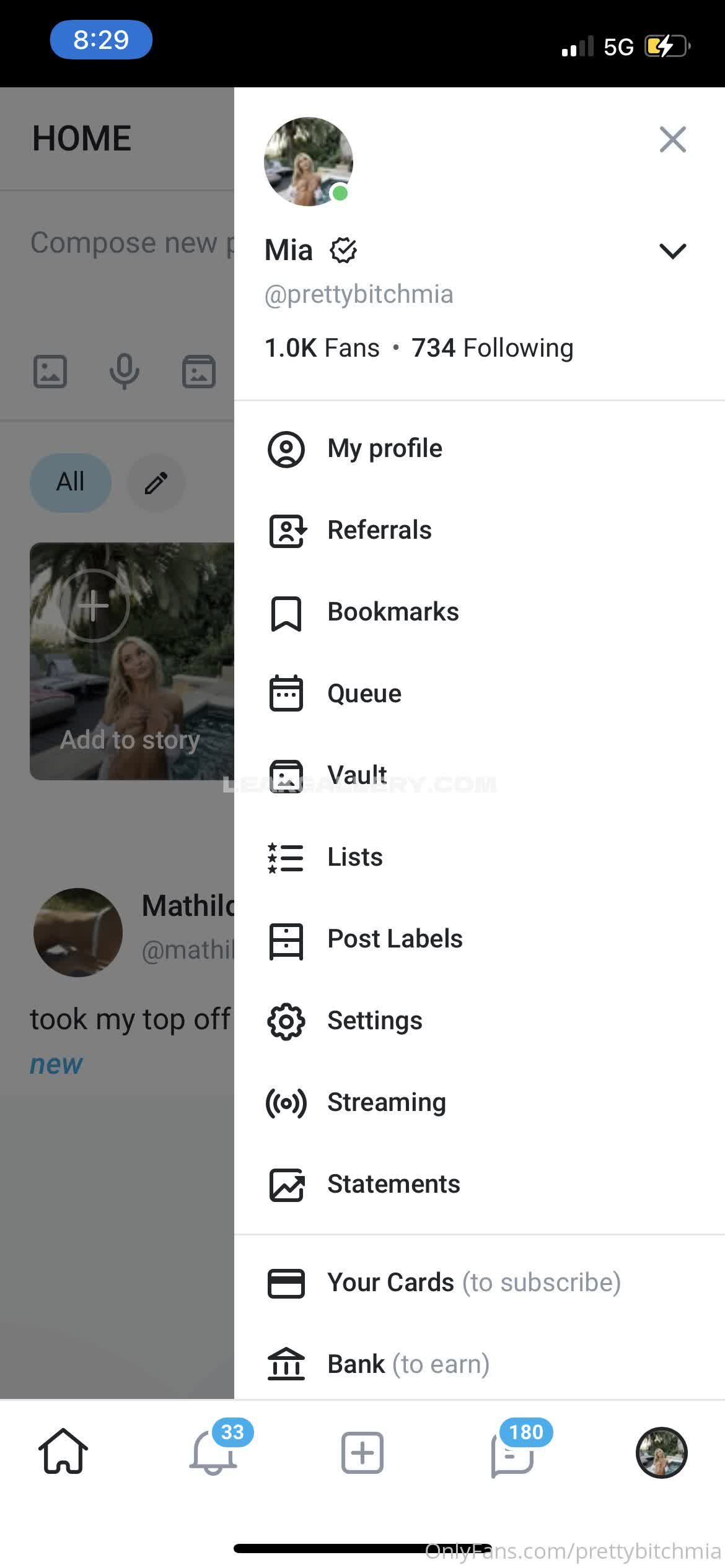Open Settings
The image size is (725, 1568).
click(x=374, y=1021)
